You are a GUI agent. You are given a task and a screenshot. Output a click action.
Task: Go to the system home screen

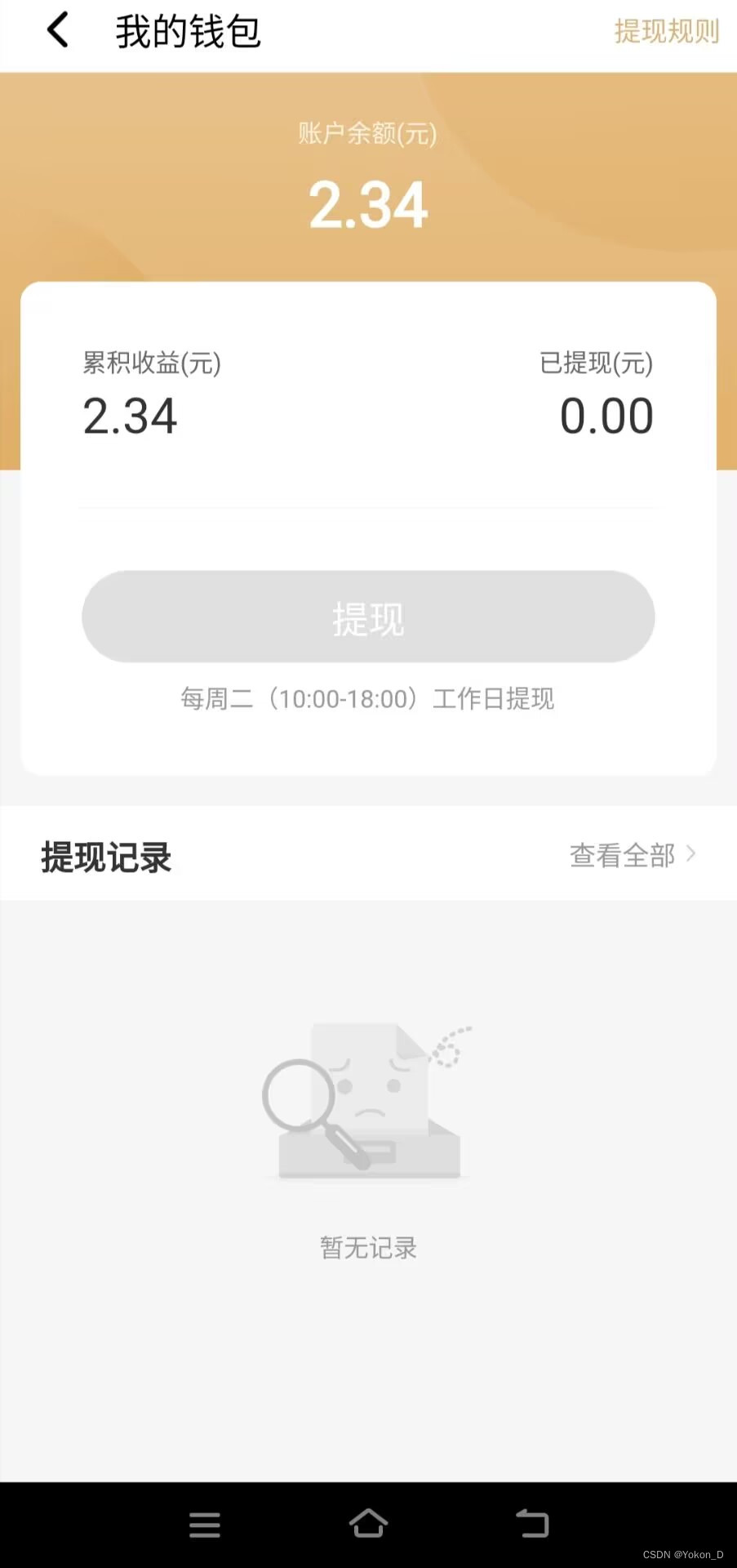(368, 1524)
